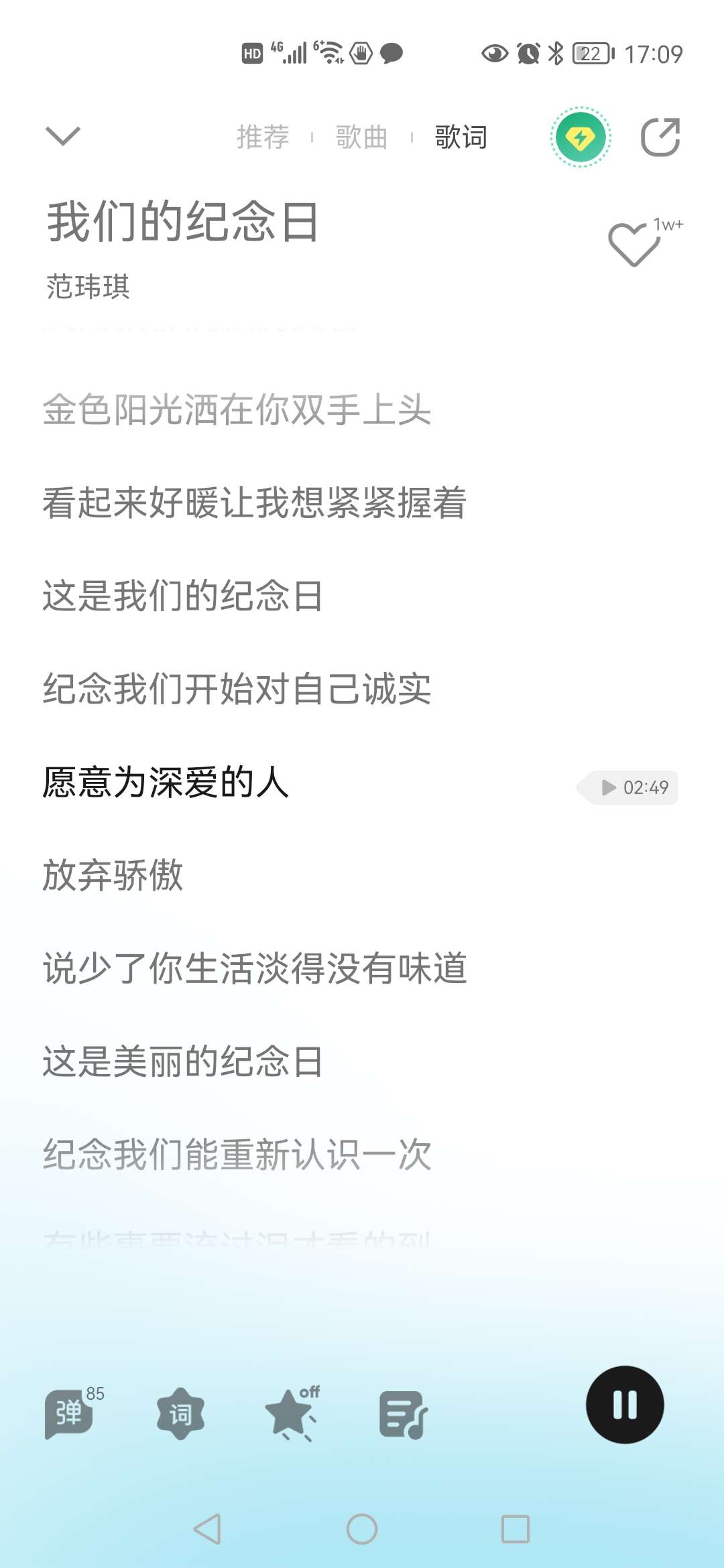Image resolution: width=724 pixels, height=1568 pixels.
Task: Open the lyric poster music-note icon
Action: 403,1414
